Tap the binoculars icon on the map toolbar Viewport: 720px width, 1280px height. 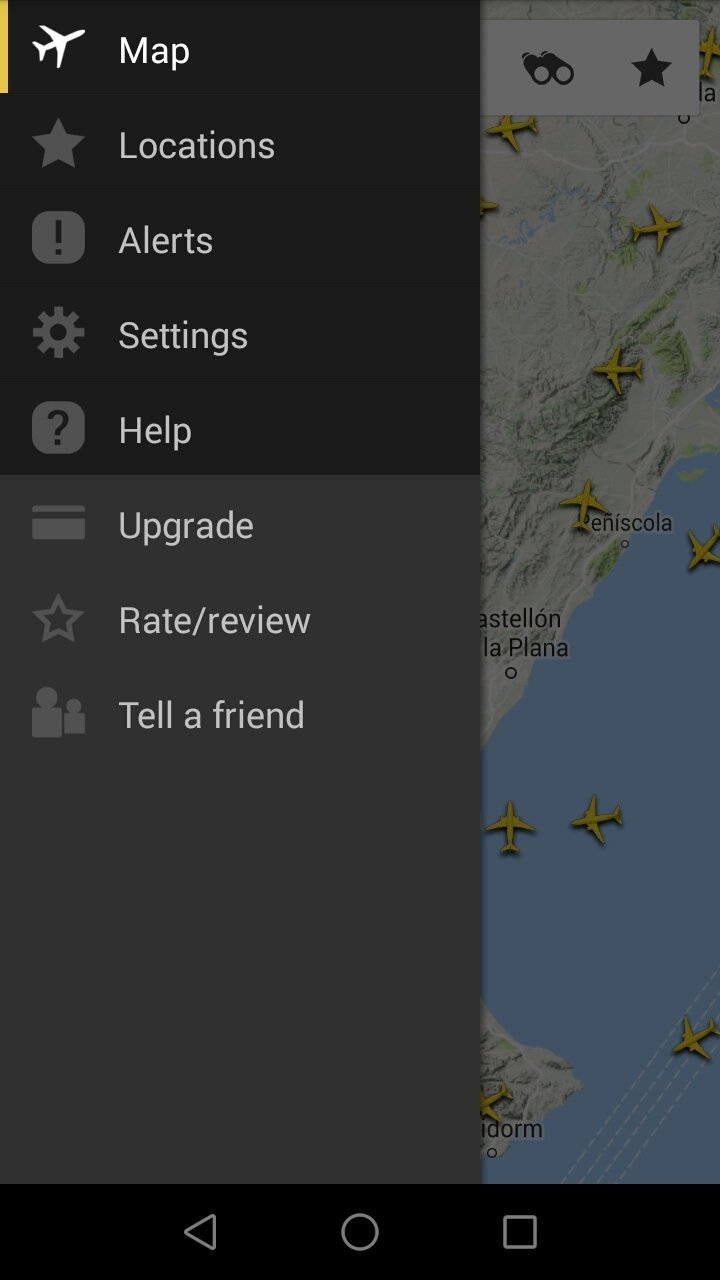548,68
